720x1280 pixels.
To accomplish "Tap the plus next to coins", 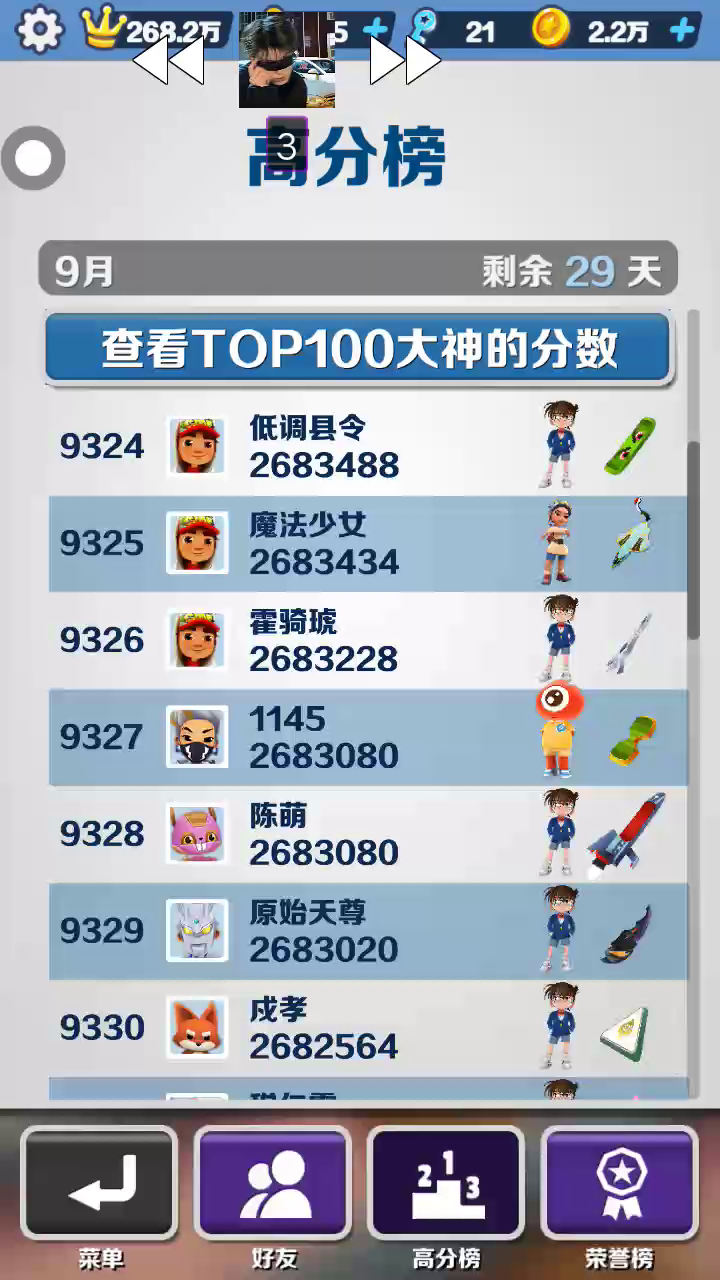I will tap(682, 30).
